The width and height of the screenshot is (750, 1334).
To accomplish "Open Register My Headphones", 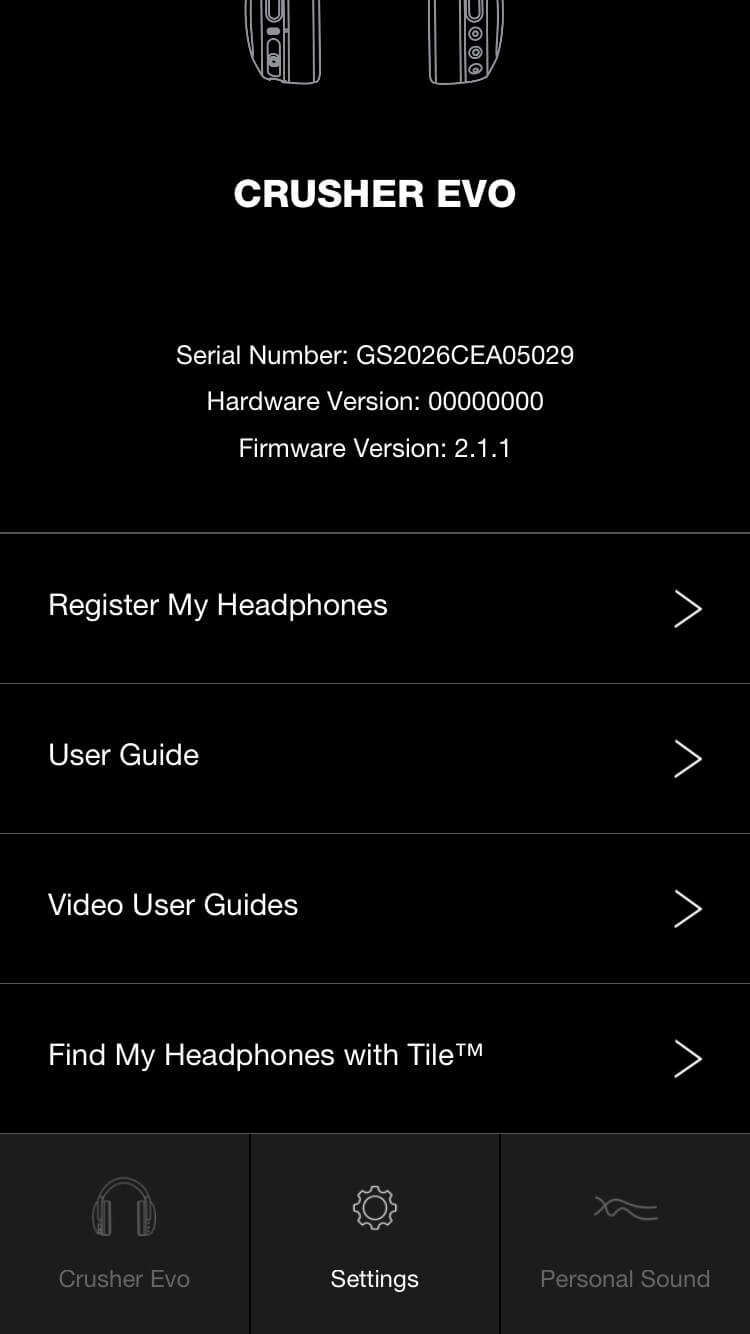I will click(374, 608).
